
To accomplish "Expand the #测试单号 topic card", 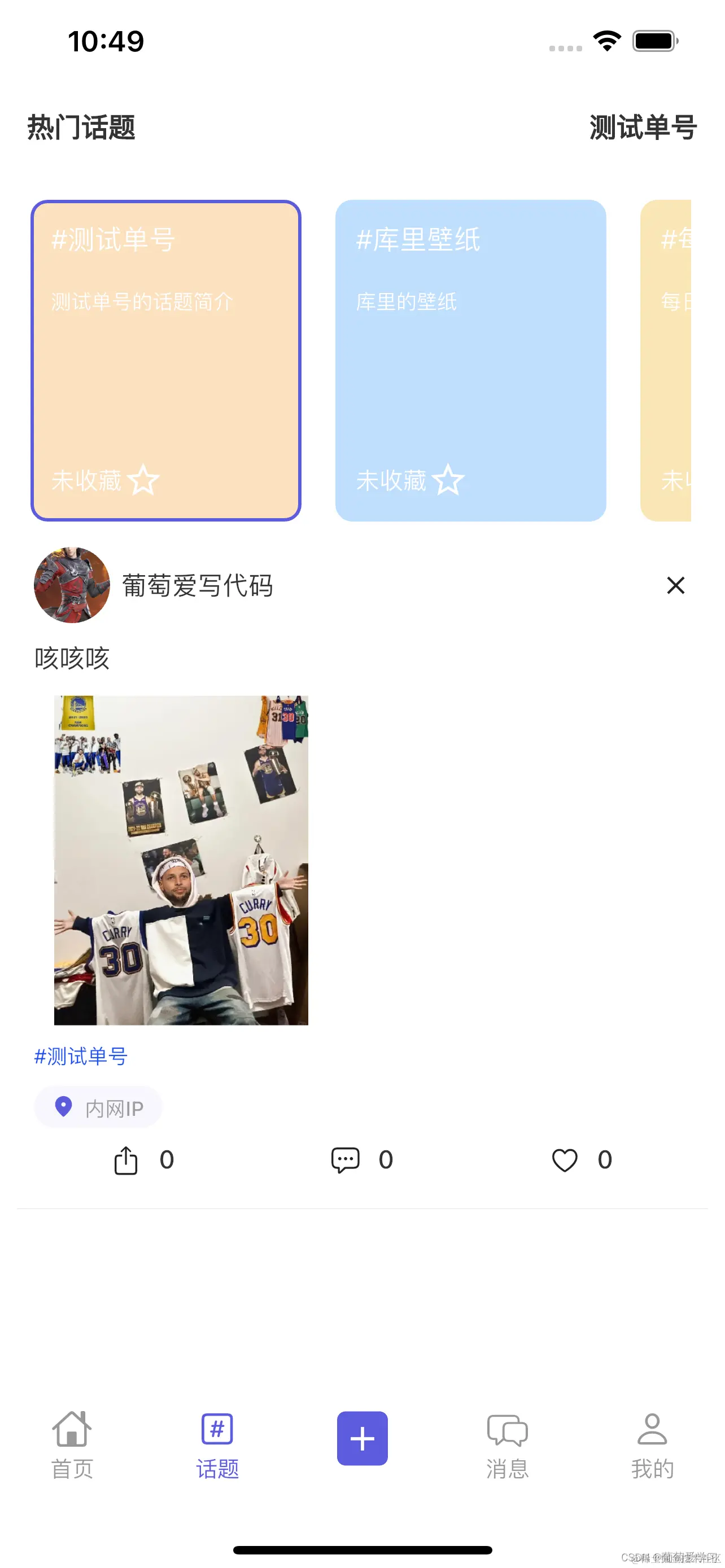I will click(165, 359).
